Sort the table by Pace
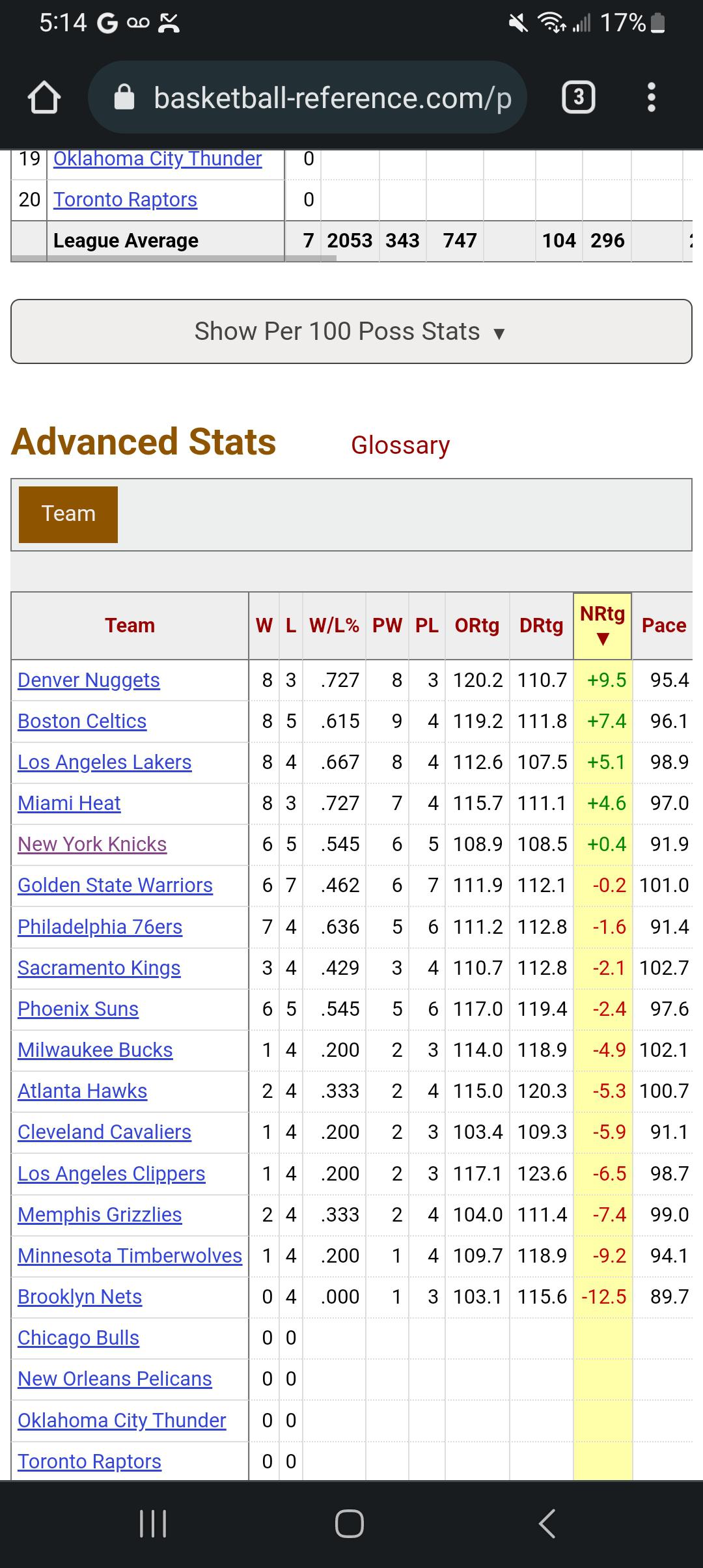 663,625
